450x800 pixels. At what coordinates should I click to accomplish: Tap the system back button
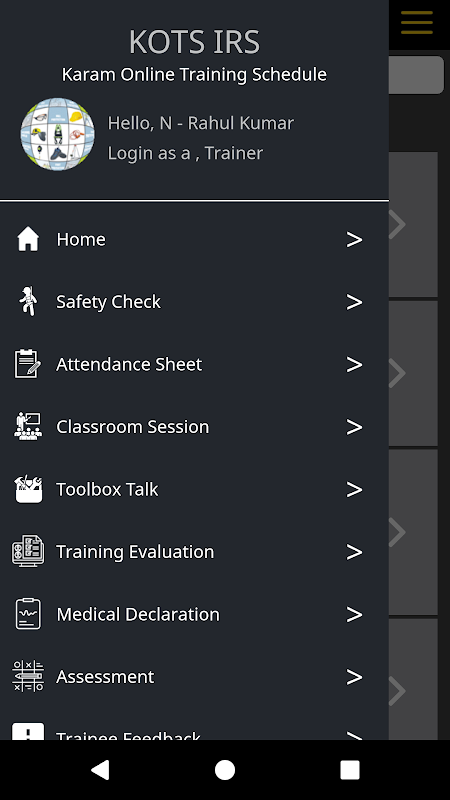[x=100, y=770]
